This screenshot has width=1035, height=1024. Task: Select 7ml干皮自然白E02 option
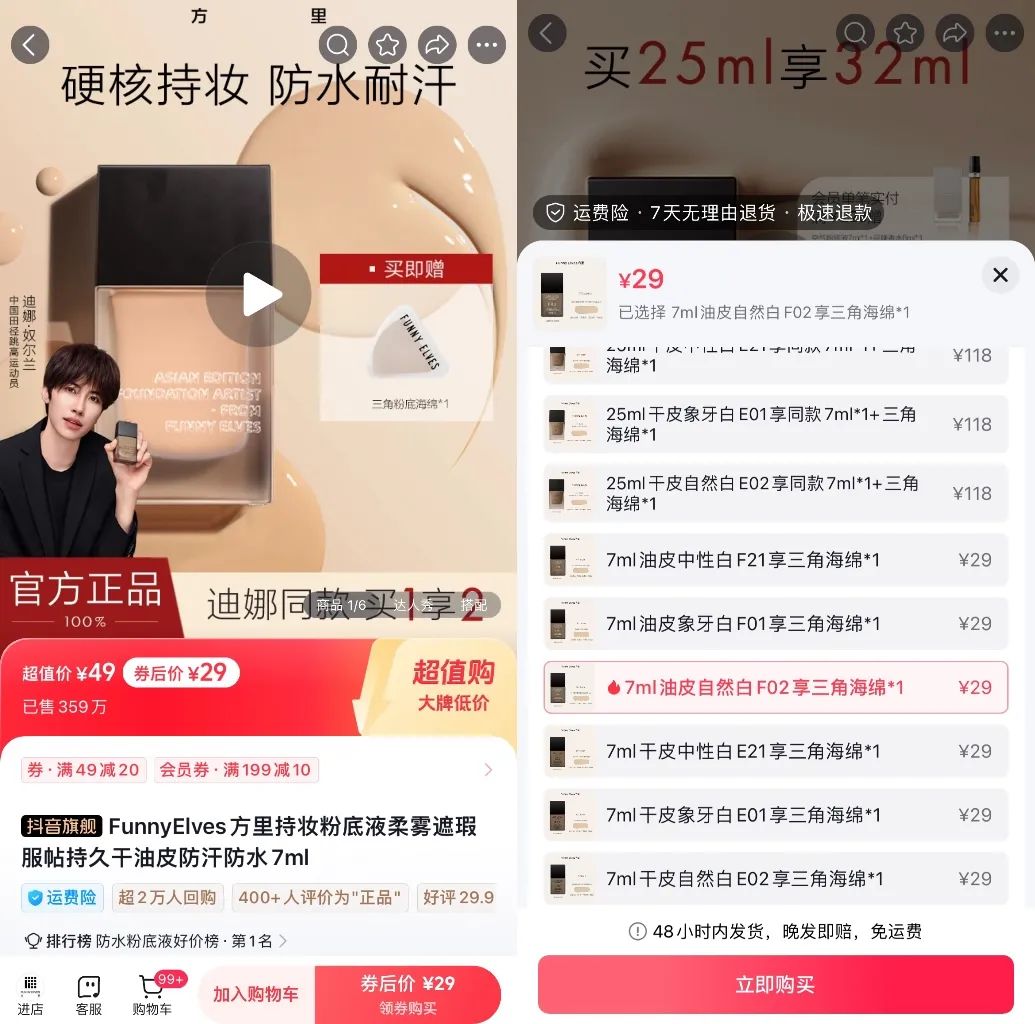pos(775,879)
